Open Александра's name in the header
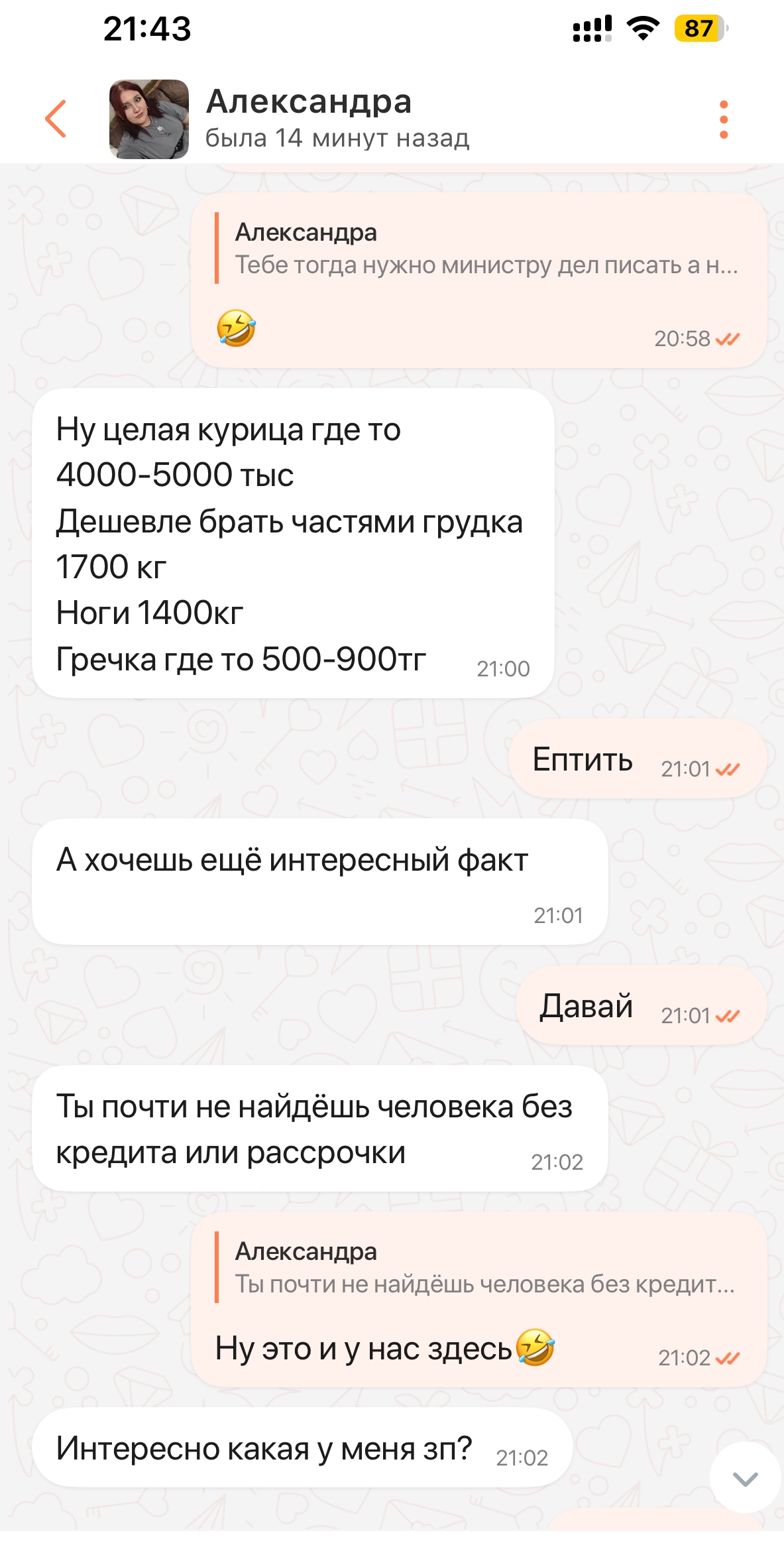 (x=309, y=103)
